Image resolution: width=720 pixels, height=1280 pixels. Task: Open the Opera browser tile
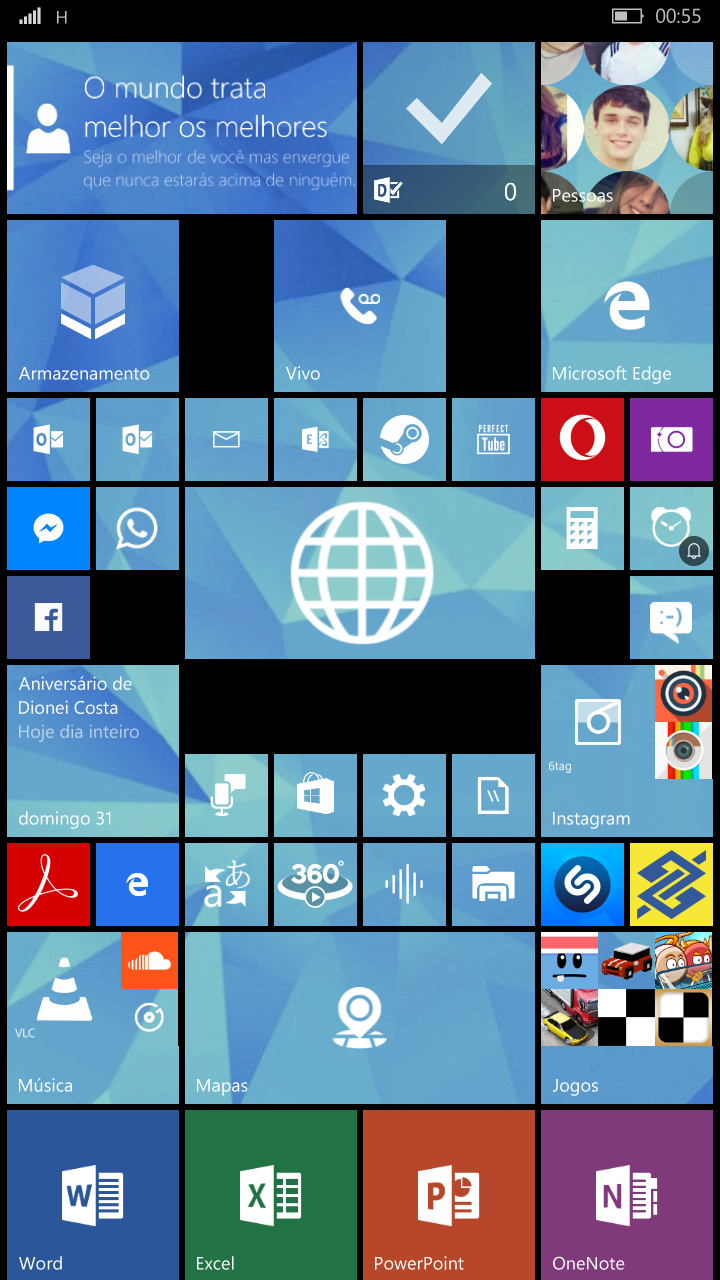point(582,439)
